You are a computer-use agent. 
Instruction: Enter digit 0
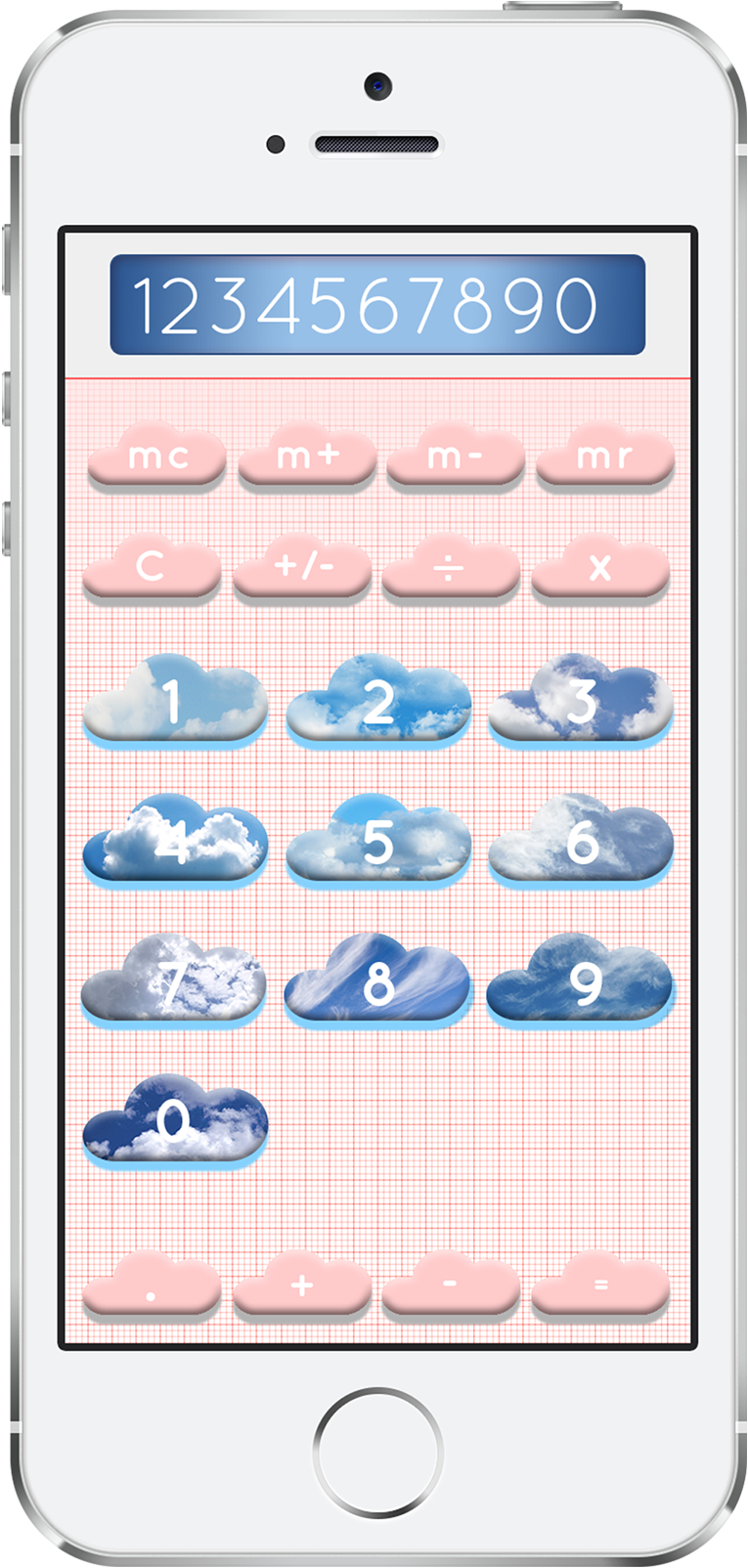coord(175,1123)
